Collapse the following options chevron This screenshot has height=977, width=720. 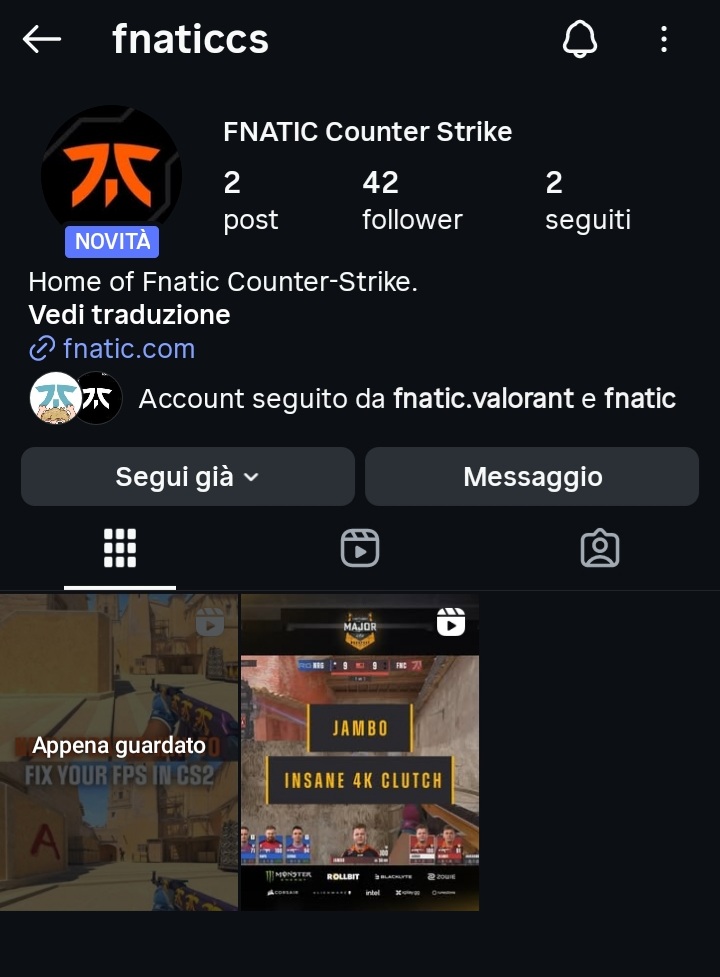click(251, 477)
